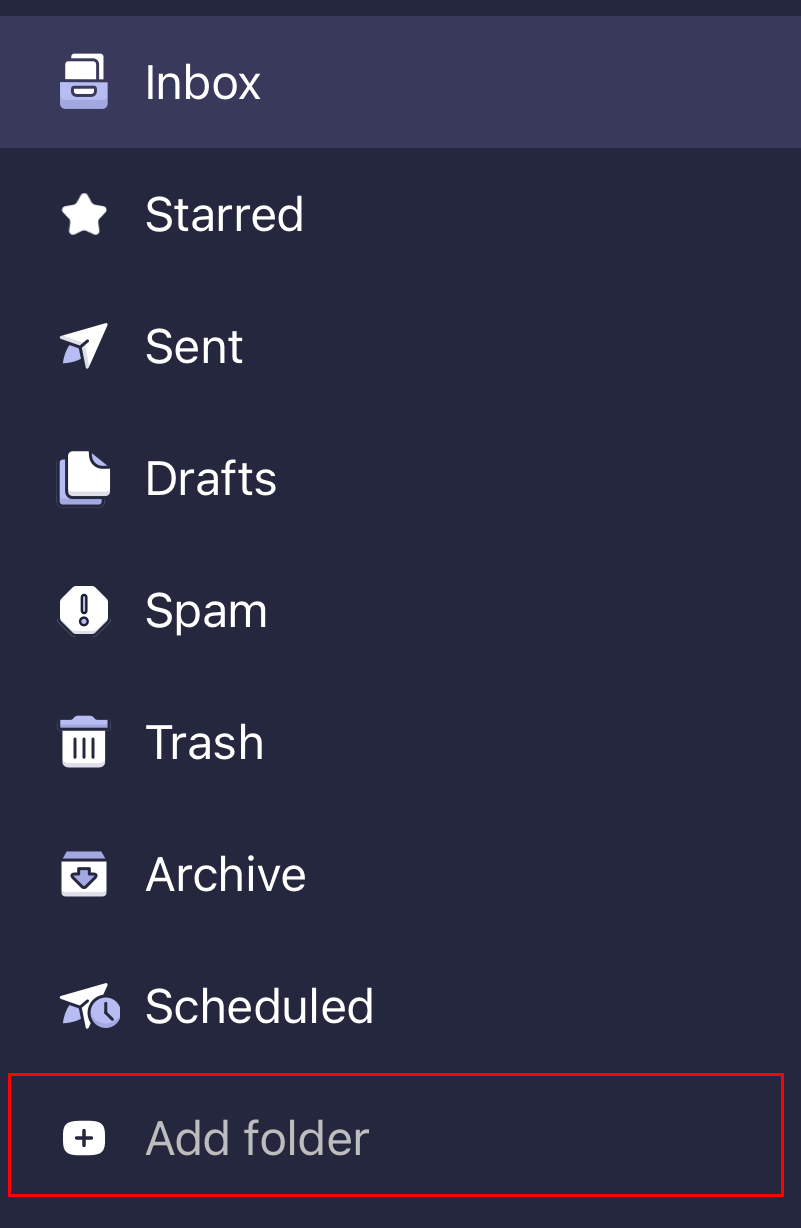
Task: Click the plus icon beside Add folder
Action: 84,1137
